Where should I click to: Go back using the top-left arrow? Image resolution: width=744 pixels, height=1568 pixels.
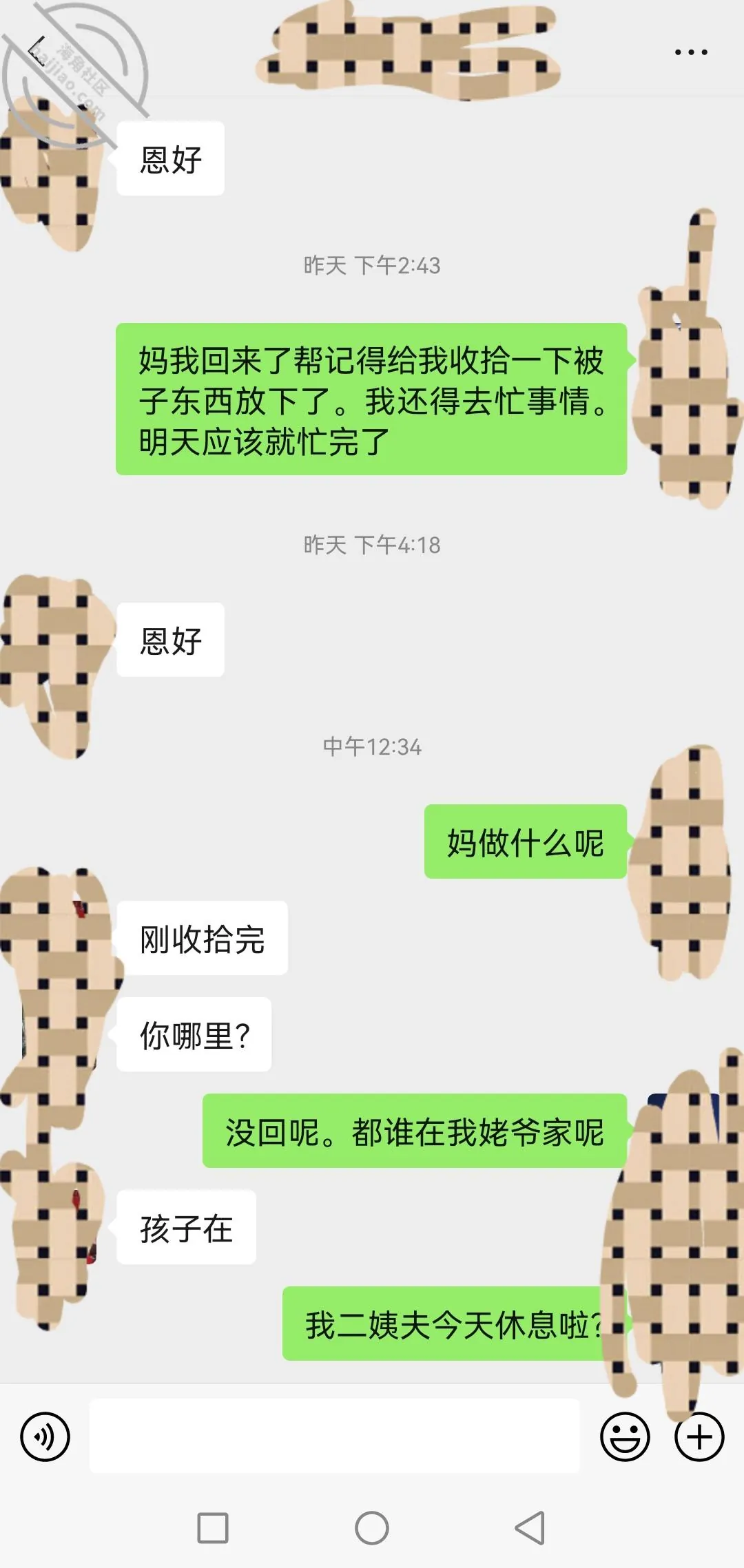pos(37,52)
